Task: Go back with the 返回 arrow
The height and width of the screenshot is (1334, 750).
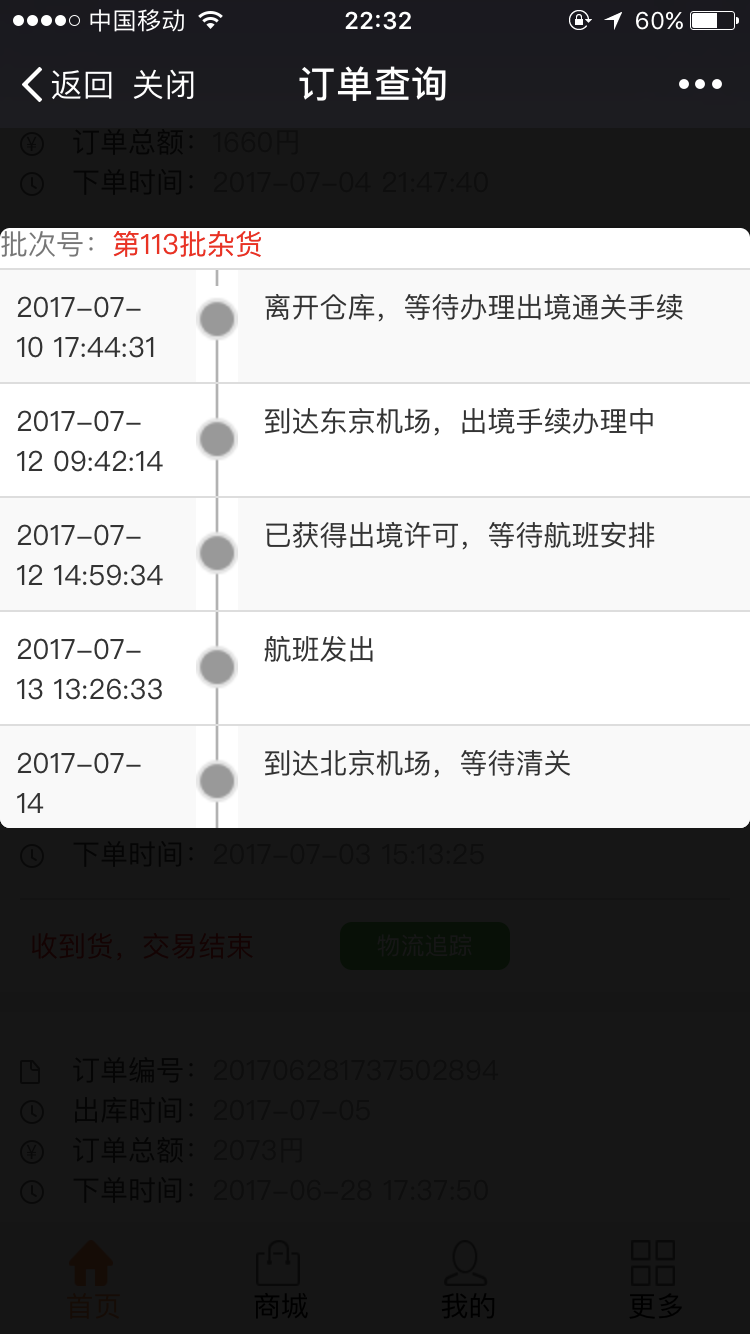Action: pos(66,85)
